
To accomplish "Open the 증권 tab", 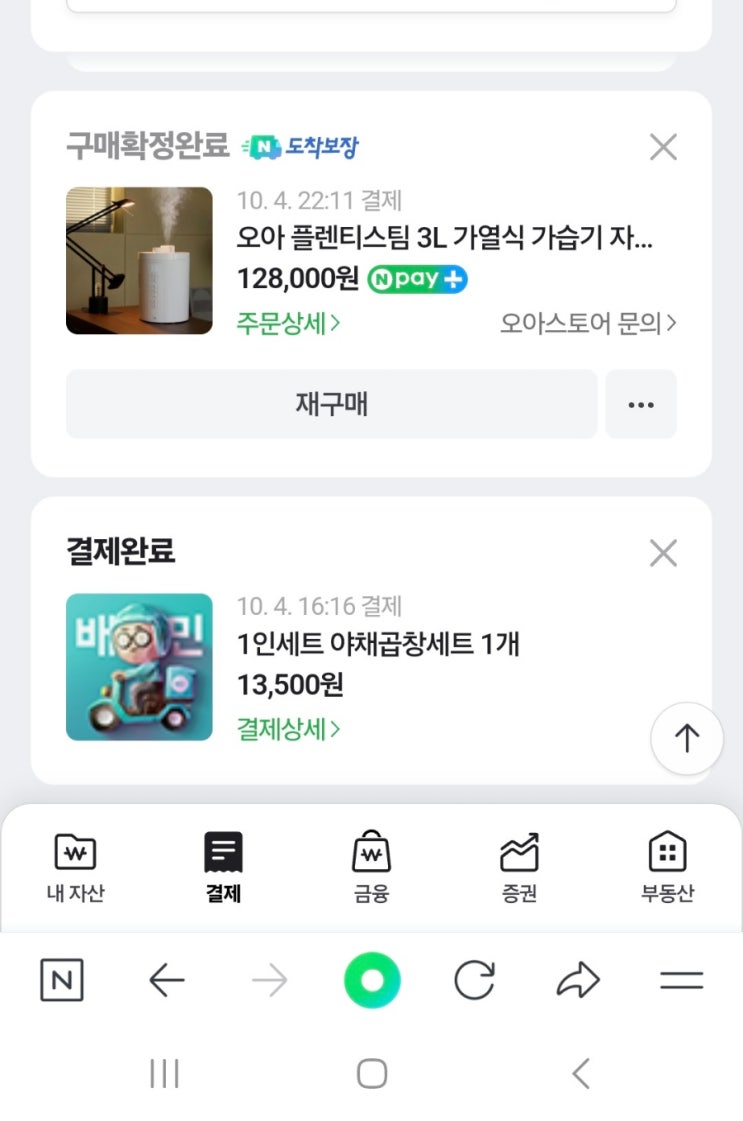I will coord(519,868).
